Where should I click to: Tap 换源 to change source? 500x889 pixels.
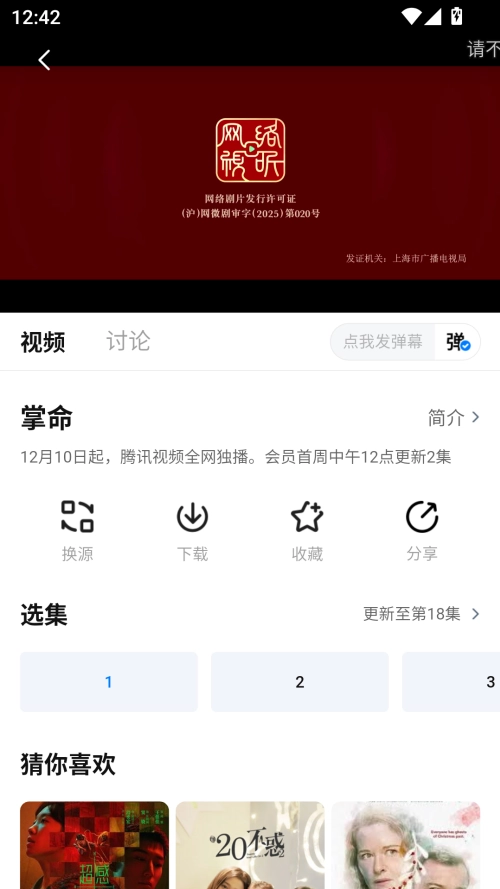pos(78,531)
